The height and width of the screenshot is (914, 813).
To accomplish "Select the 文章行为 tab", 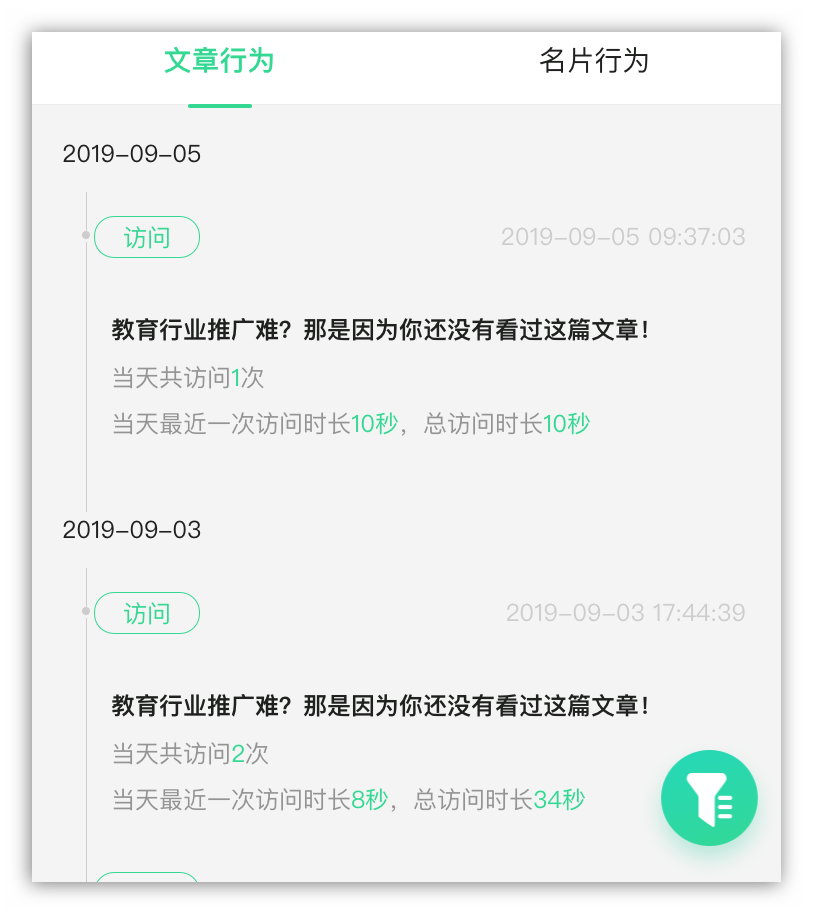I will [219, 61].
